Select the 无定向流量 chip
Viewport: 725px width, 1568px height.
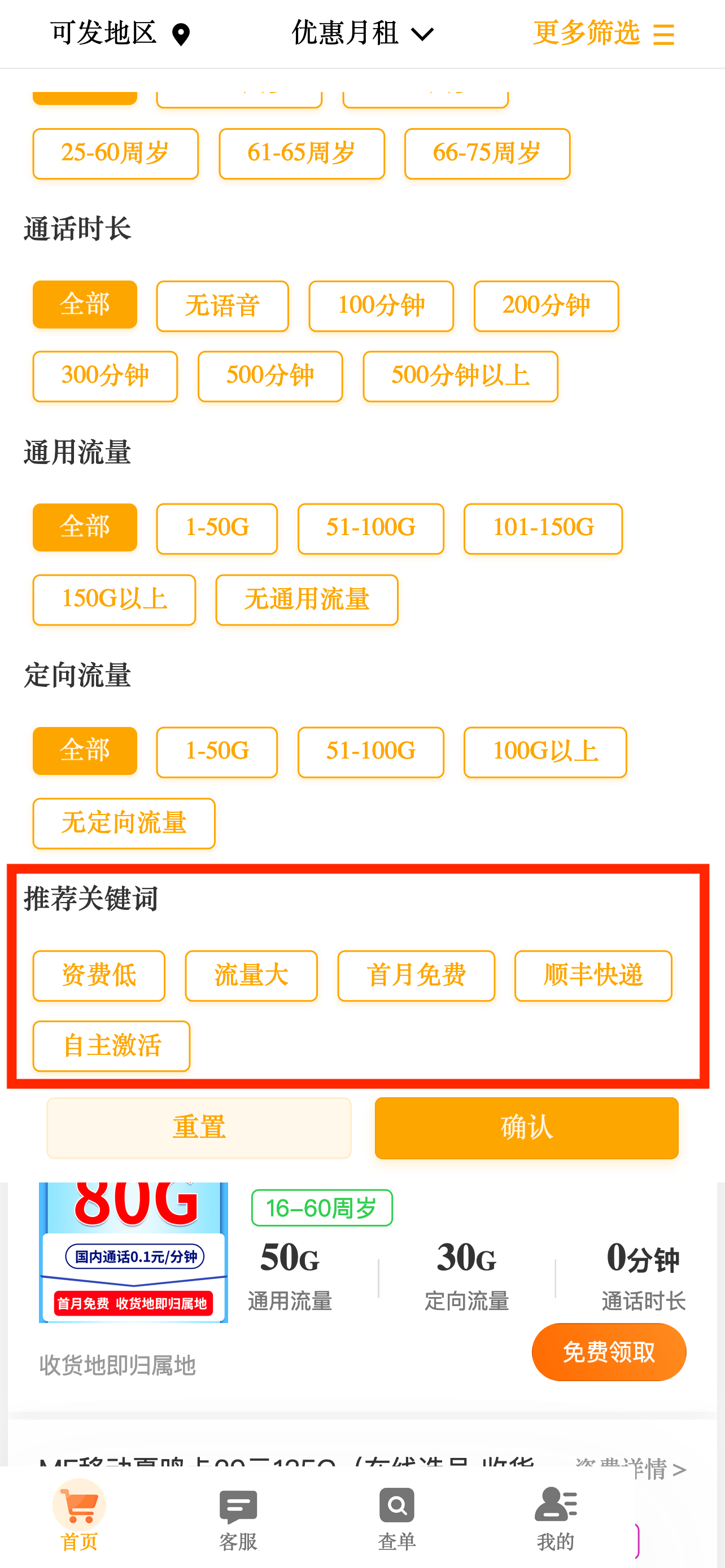pyautogui.click(x=124, y=823)
